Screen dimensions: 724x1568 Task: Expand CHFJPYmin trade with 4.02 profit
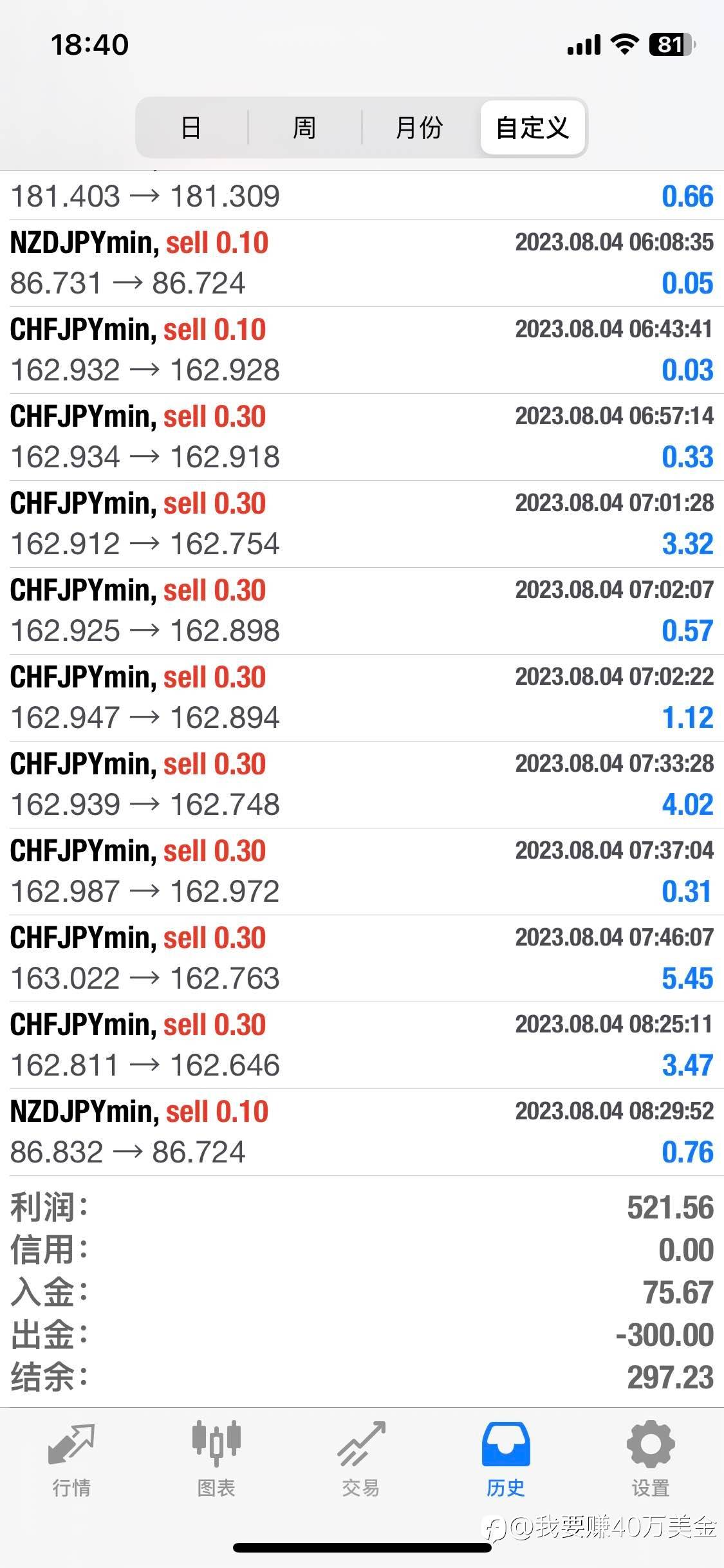pos(362,785)
